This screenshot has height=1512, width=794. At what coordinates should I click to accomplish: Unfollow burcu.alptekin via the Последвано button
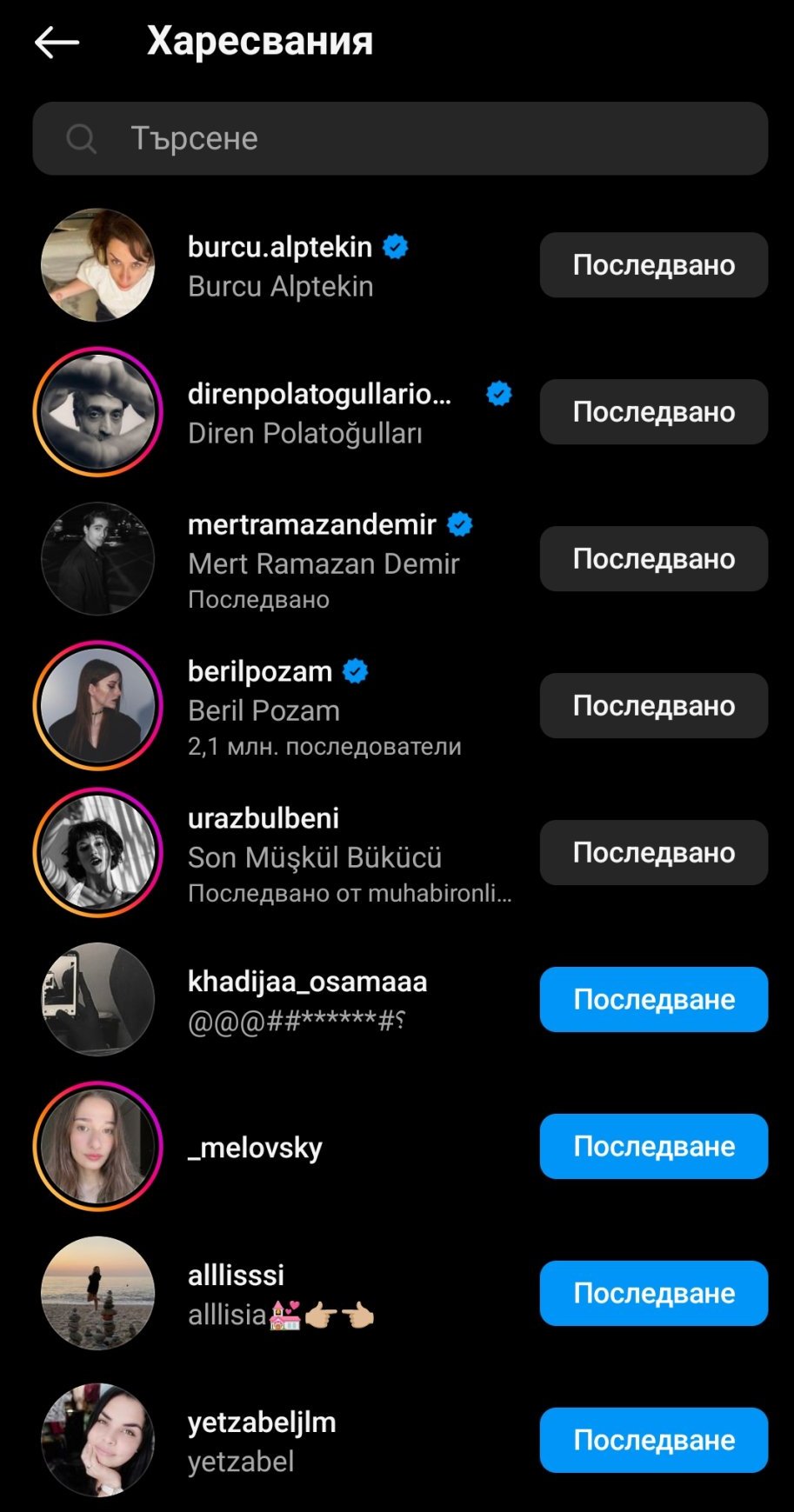click(x=653, y=265)
